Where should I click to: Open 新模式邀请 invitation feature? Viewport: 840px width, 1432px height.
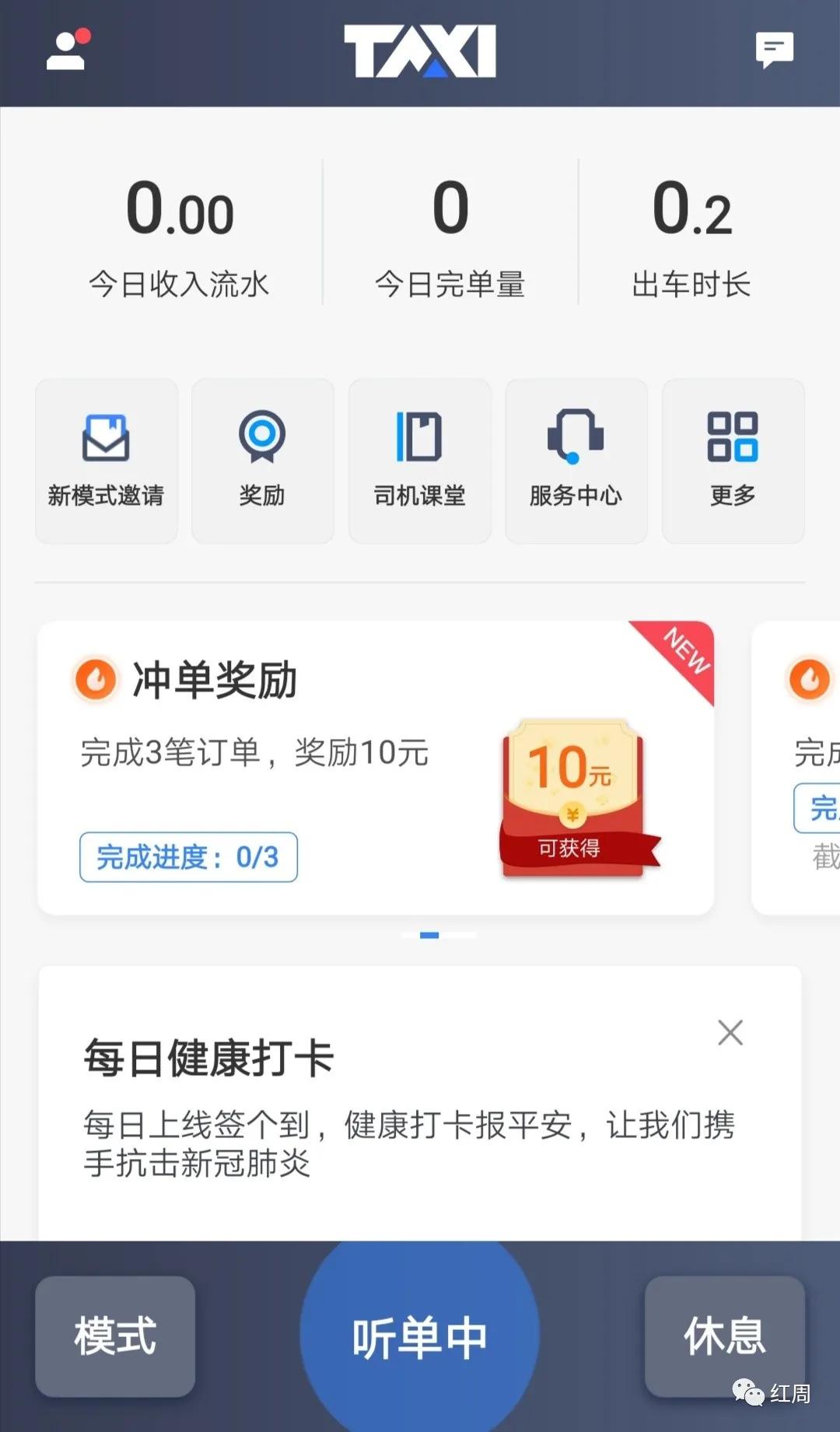click(106, 459)
